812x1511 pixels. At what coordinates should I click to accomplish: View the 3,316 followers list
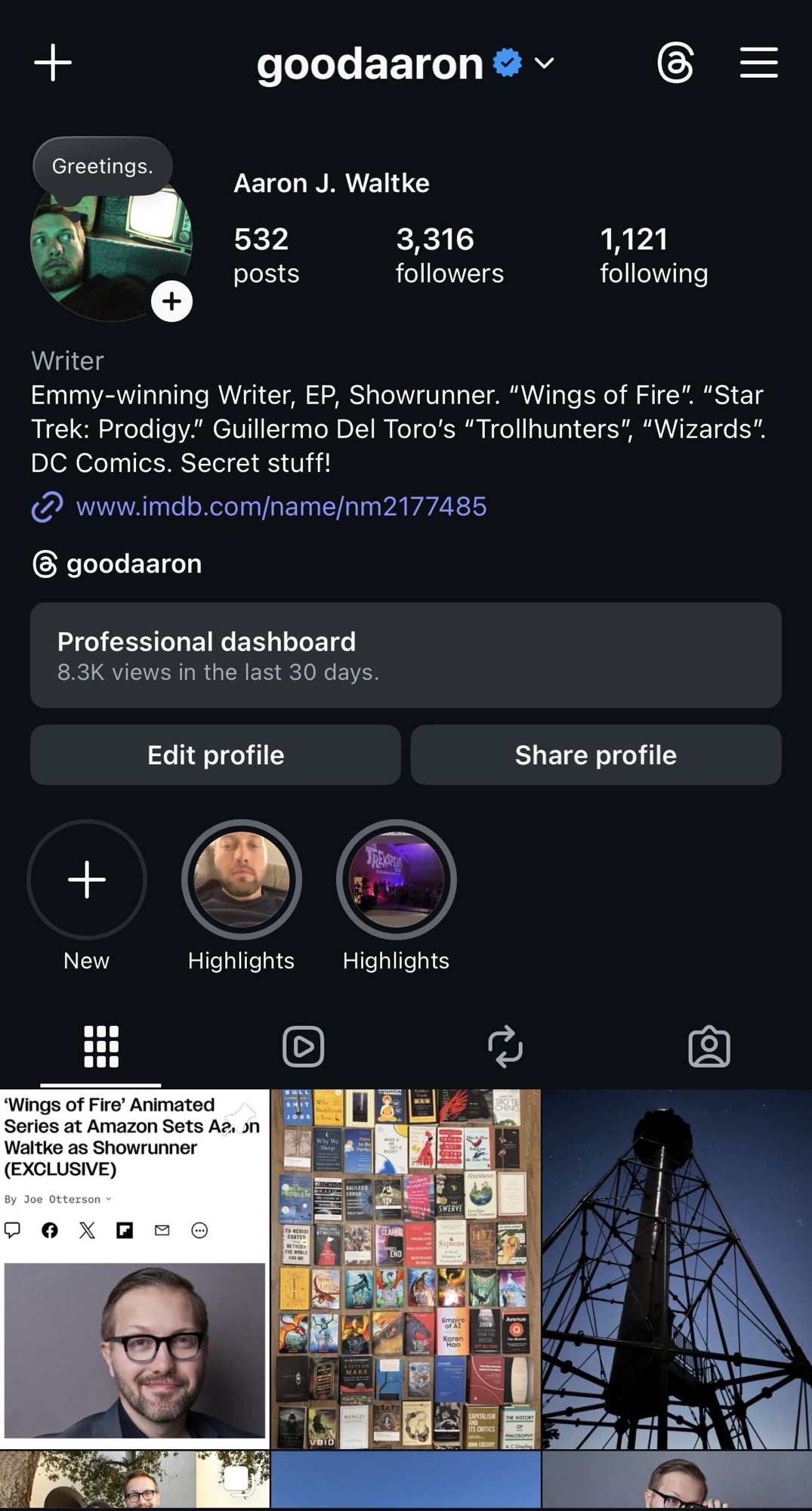click(x=449, y=255)
